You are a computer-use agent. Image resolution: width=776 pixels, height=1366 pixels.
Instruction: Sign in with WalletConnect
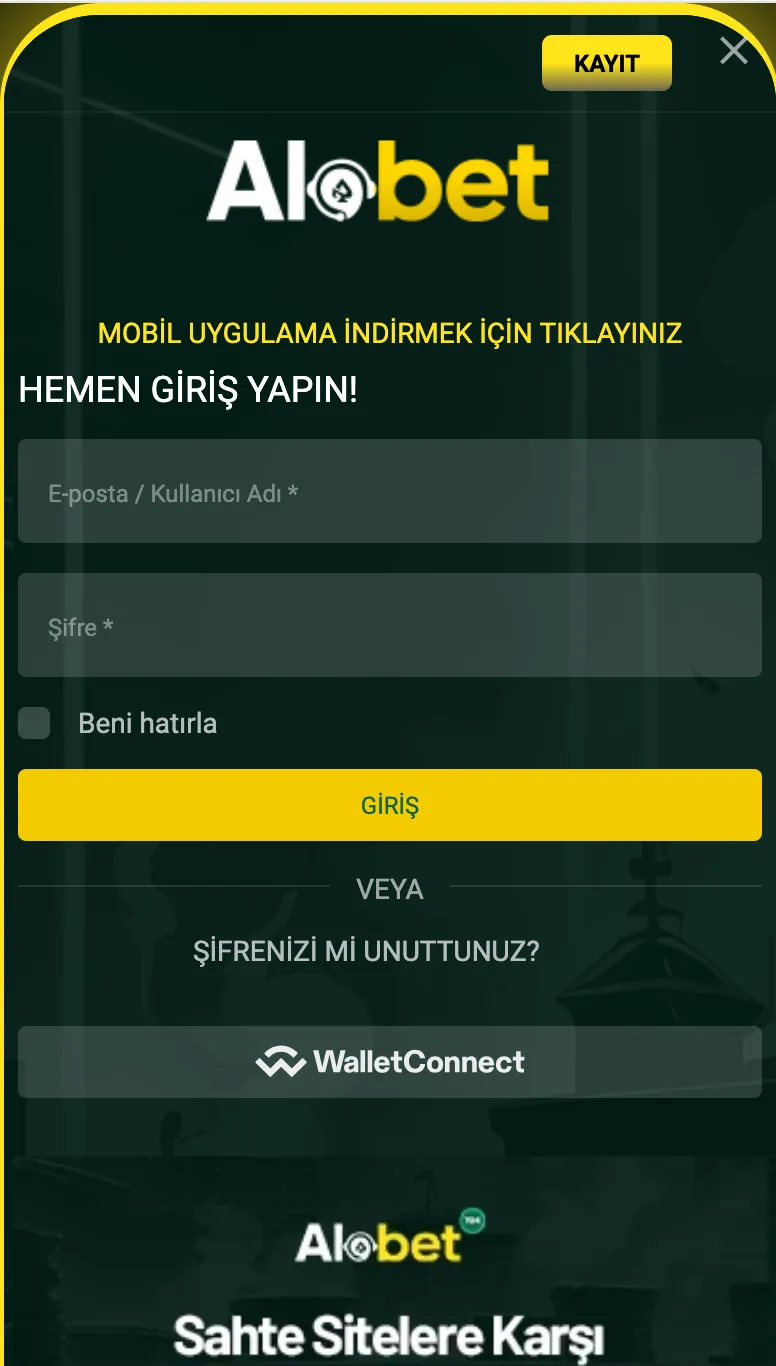tap(390, 1062)
